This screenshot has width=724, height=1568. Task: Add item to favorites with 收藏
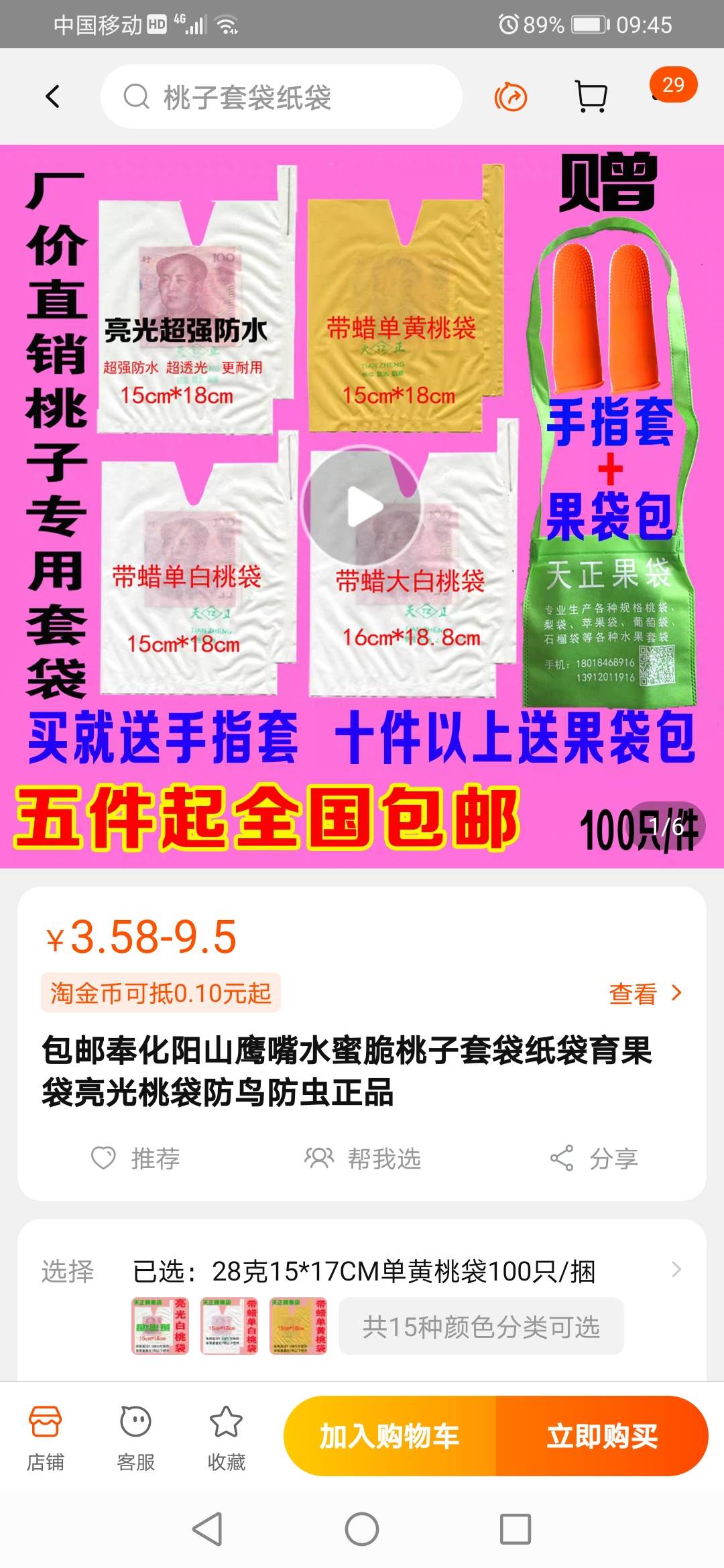[x=226, y=1437]
